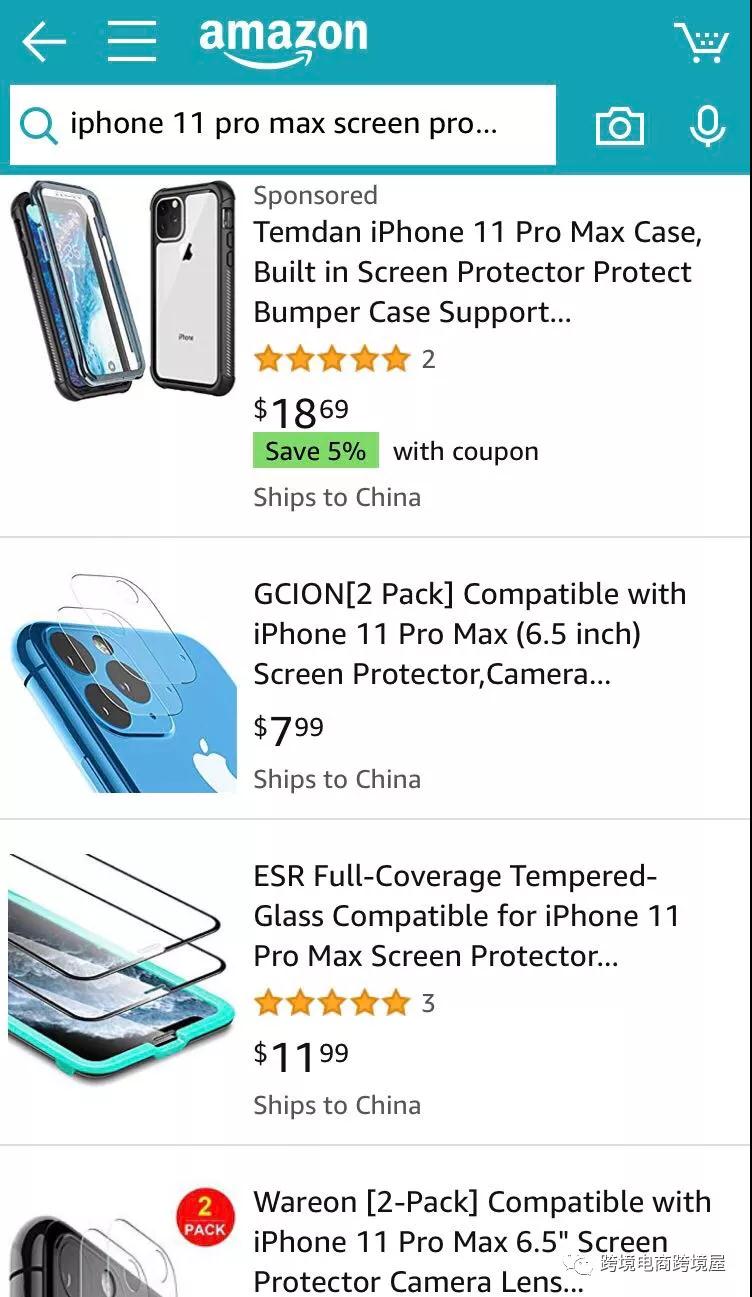The width and height of the screenshot is (752, 1297).
Task: Open the GCION 2 Pack screen protector listing
Action: click(x=469, y=634)
